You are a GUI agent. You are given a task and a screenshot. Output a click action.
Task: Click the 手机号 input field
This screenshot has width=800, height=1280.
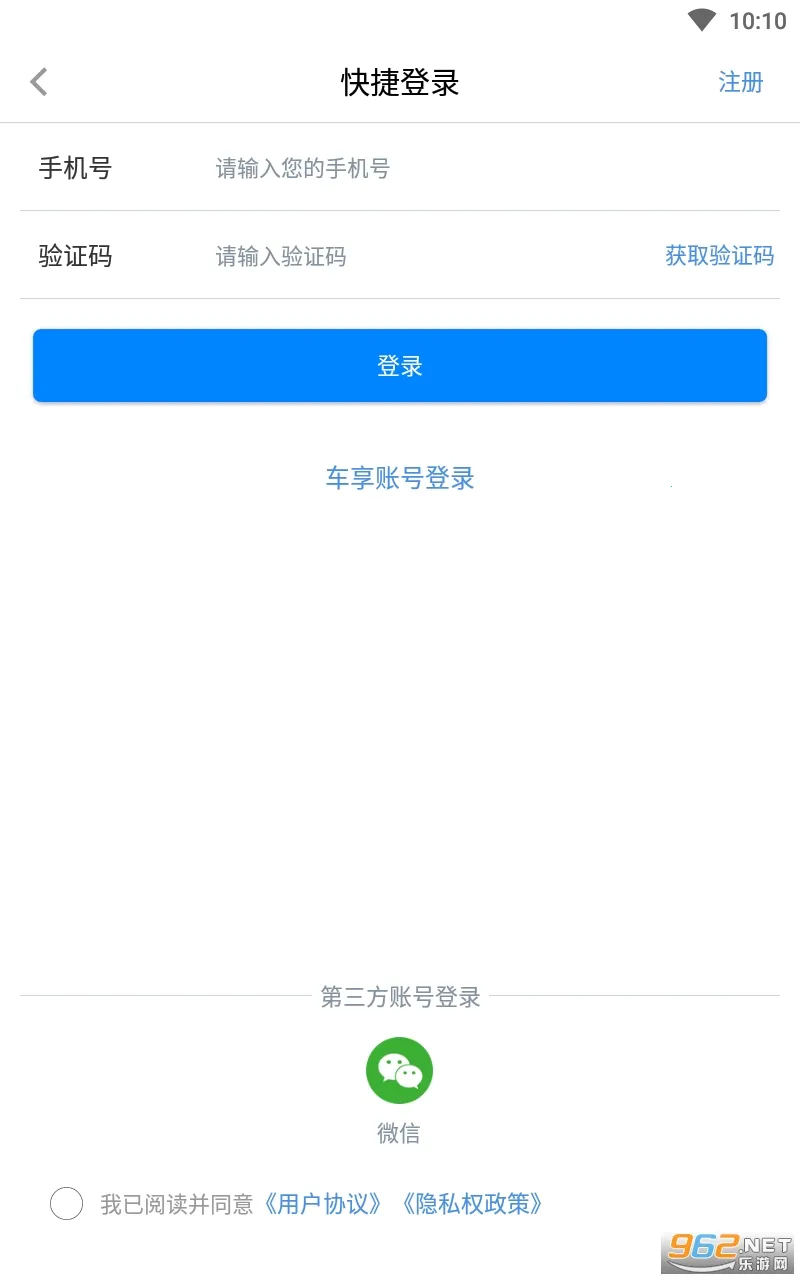(400, 167)
